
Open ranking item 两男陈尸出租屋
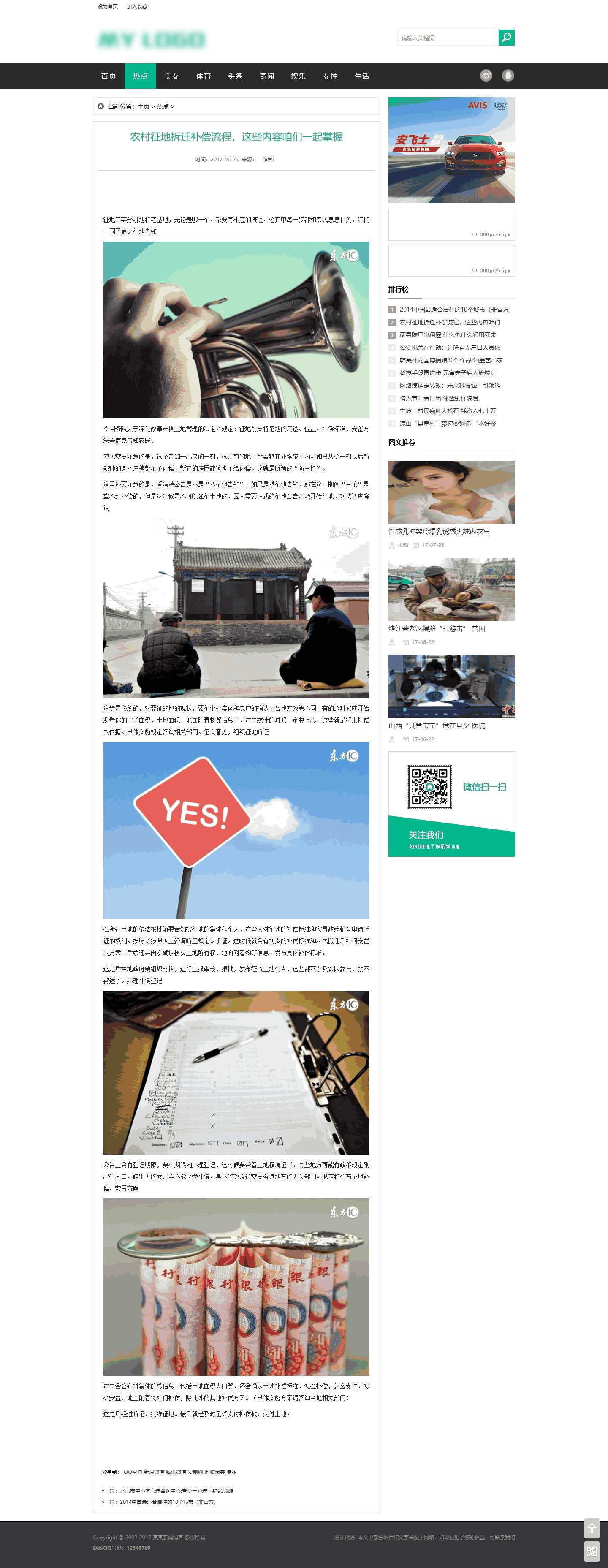447,335
